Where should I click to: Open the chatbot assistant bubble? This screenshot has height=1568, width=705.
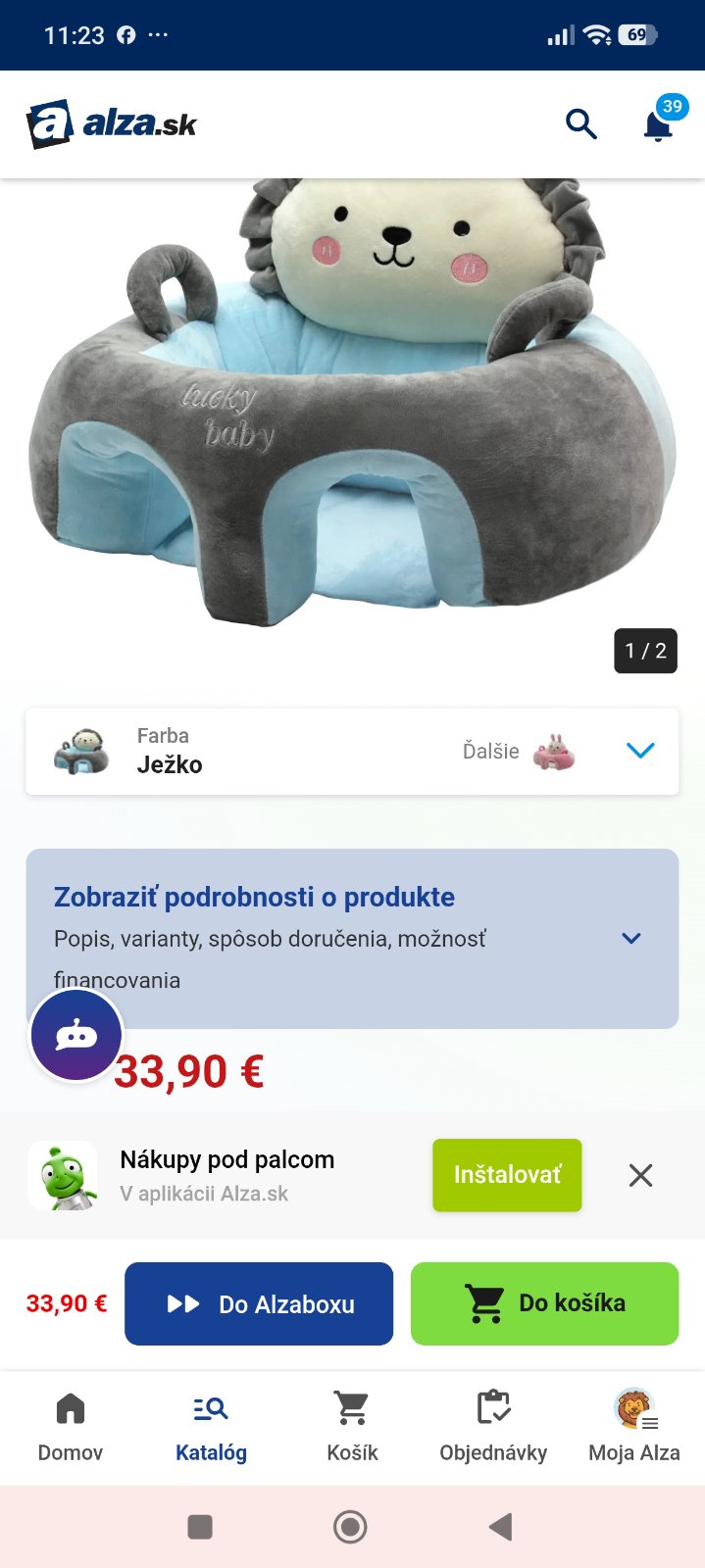76,1035
